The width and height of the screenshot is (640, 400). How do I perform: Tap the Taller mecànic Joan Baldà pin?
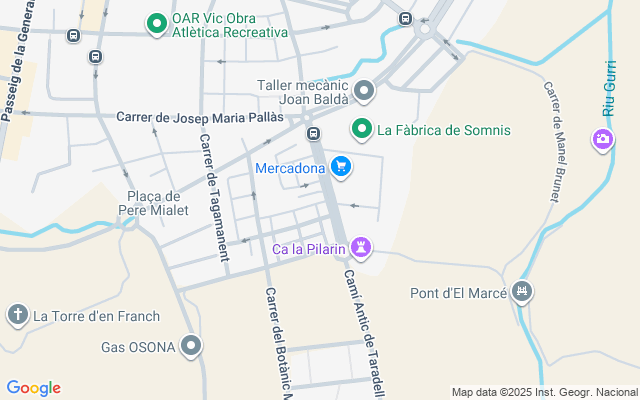point(365,92)
